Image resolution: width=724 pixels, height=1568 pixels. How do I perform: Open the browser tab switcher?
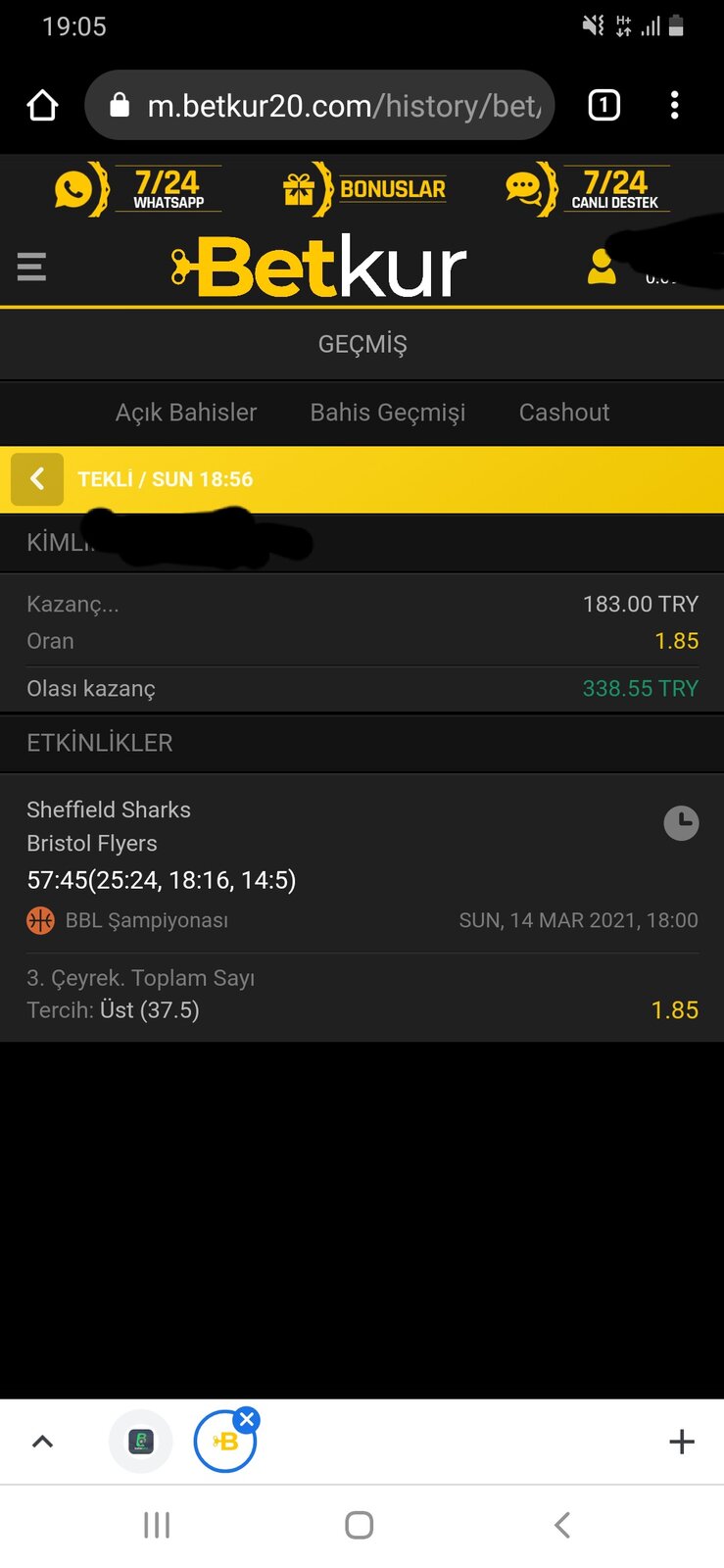pyautogui.click(x=603, y=105)
